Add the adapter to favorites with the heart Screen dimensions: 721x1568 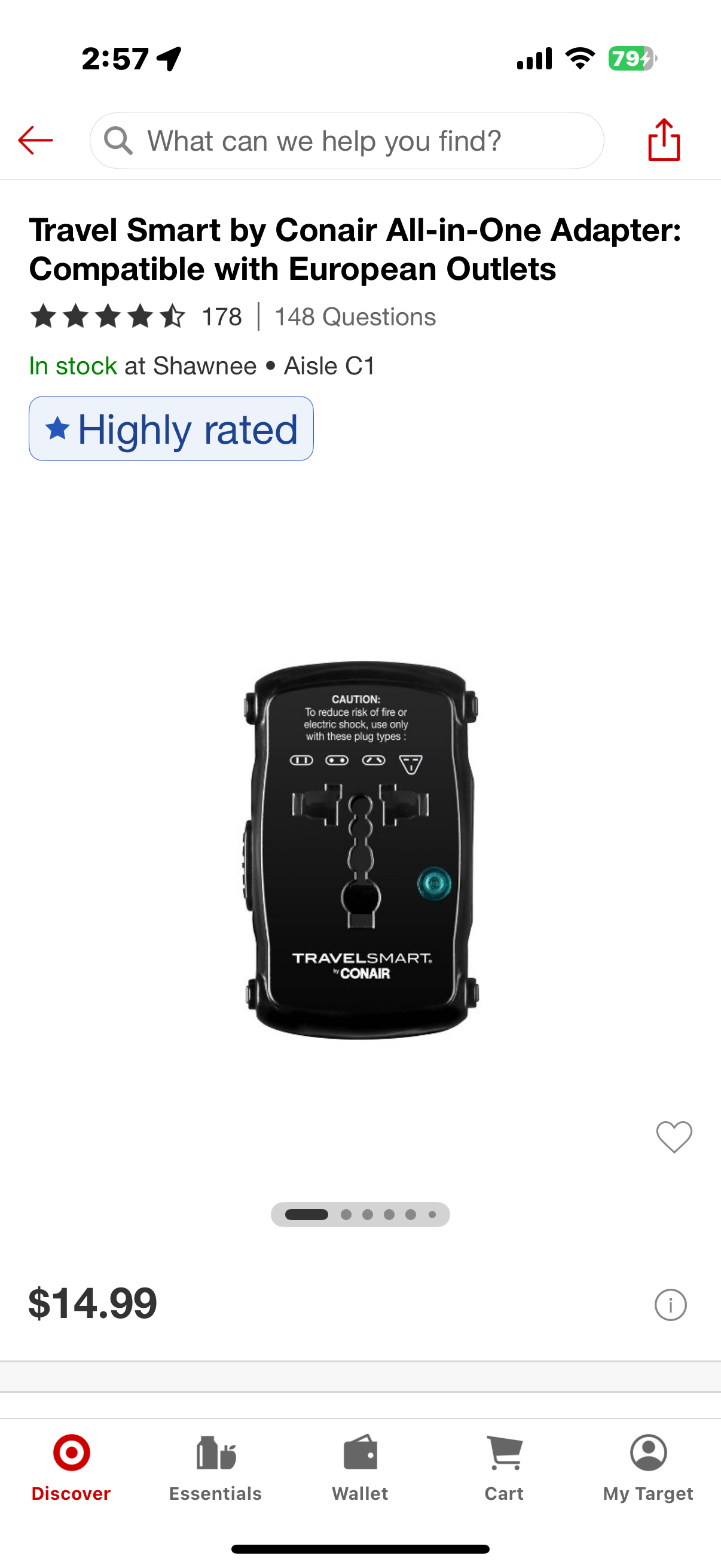(x=674, y=1136)
